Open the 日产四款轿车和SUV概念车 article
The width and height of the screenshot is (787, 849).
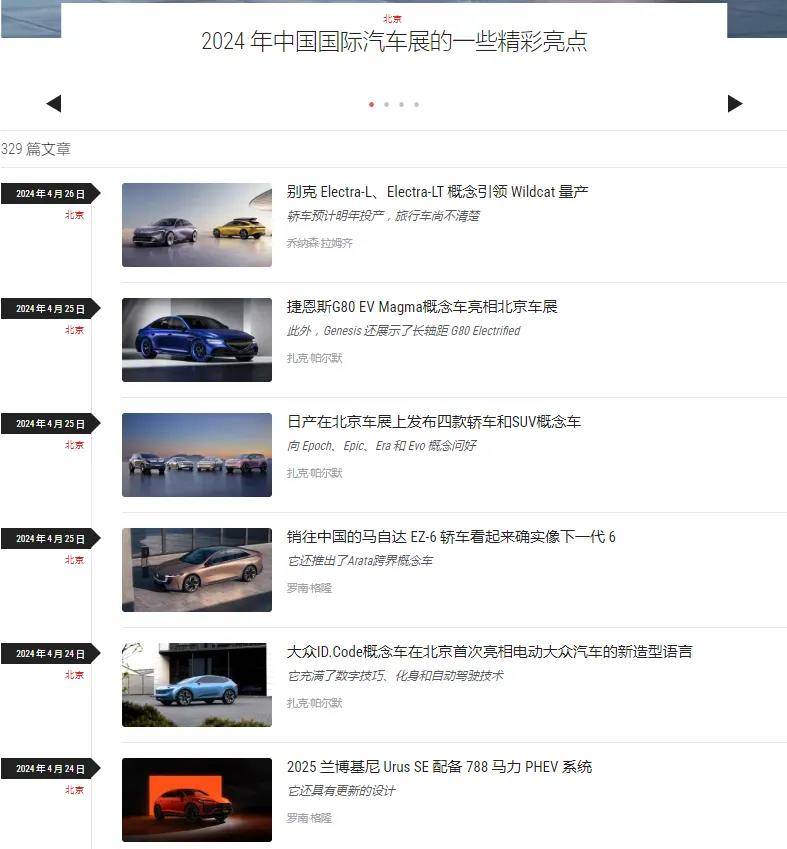(x=433, y=421)
